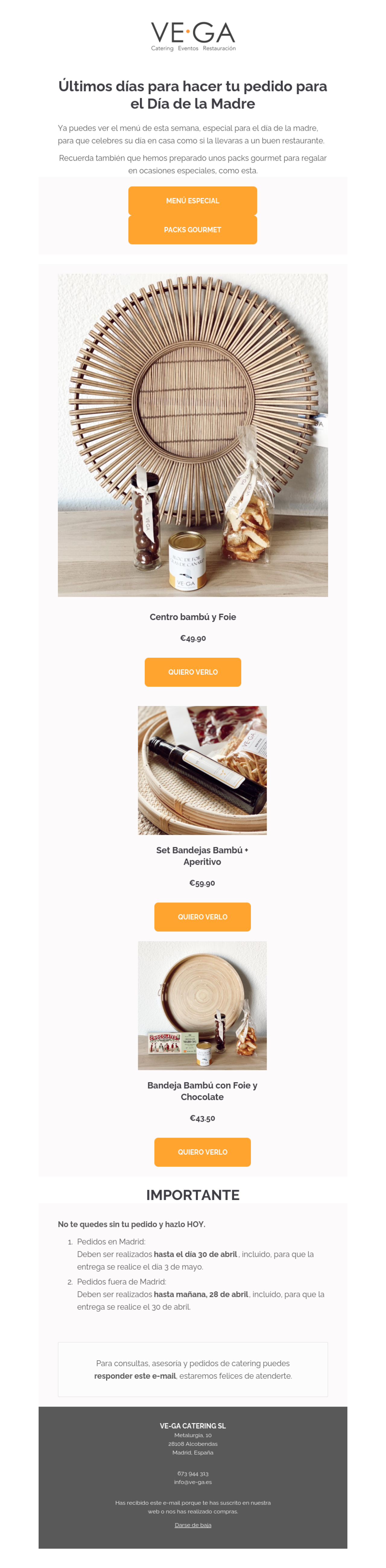Tap Quiero Verlo for Set Bandejas Bambú + Aperitivo
Viewport: 386px width, 1568px height.
202,917
